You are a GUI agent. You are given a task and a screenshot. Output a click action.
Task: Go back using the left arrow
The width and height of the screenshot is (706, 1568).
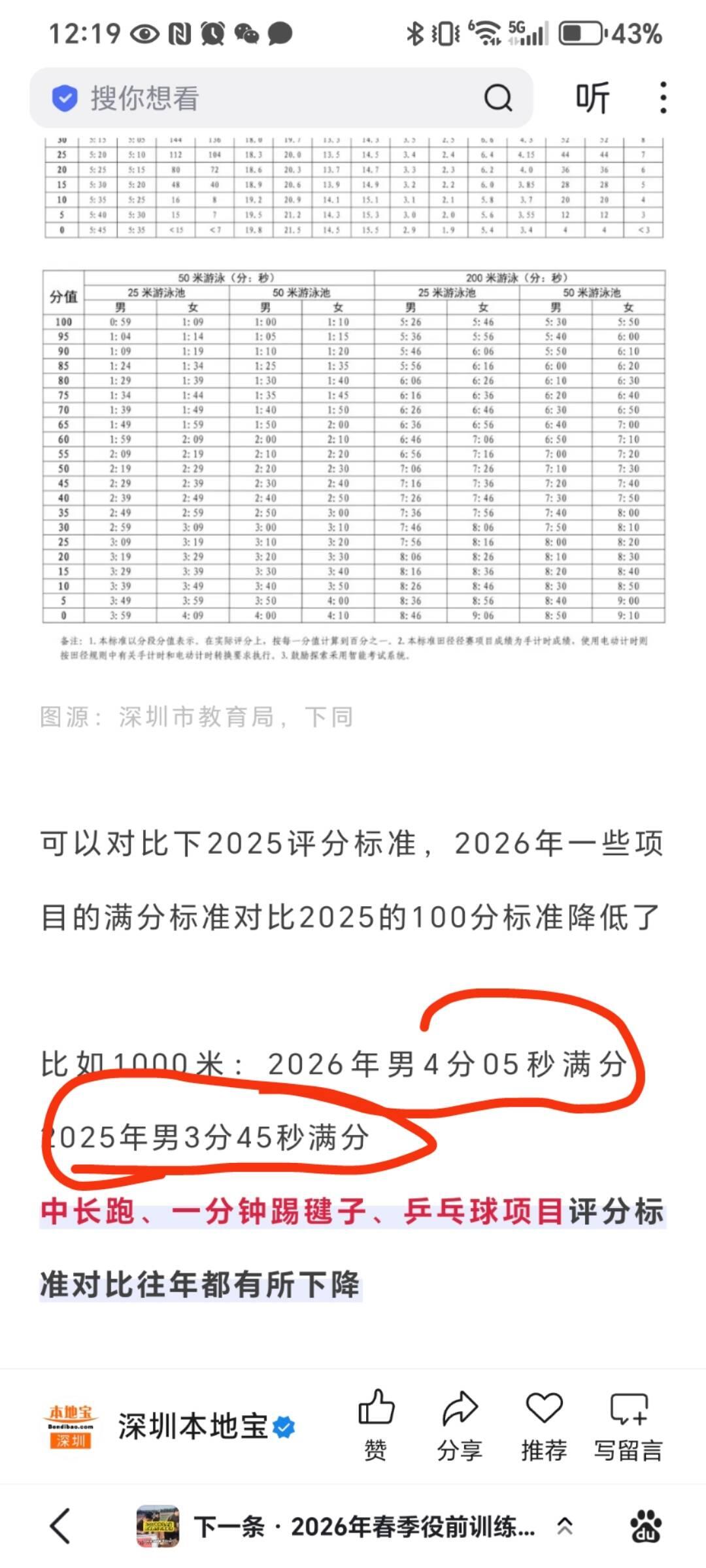[60, 1526]
